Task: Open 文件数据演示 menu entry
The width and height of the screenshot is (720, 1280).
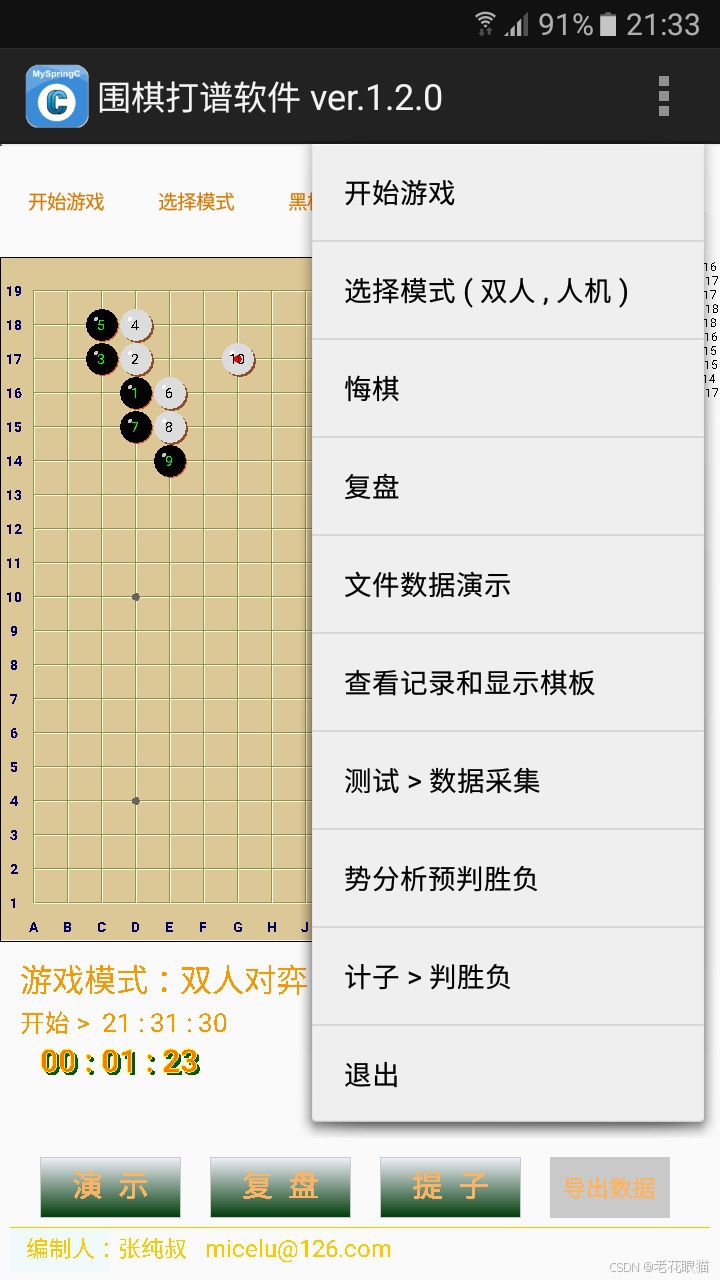Action: coord(508,585)
